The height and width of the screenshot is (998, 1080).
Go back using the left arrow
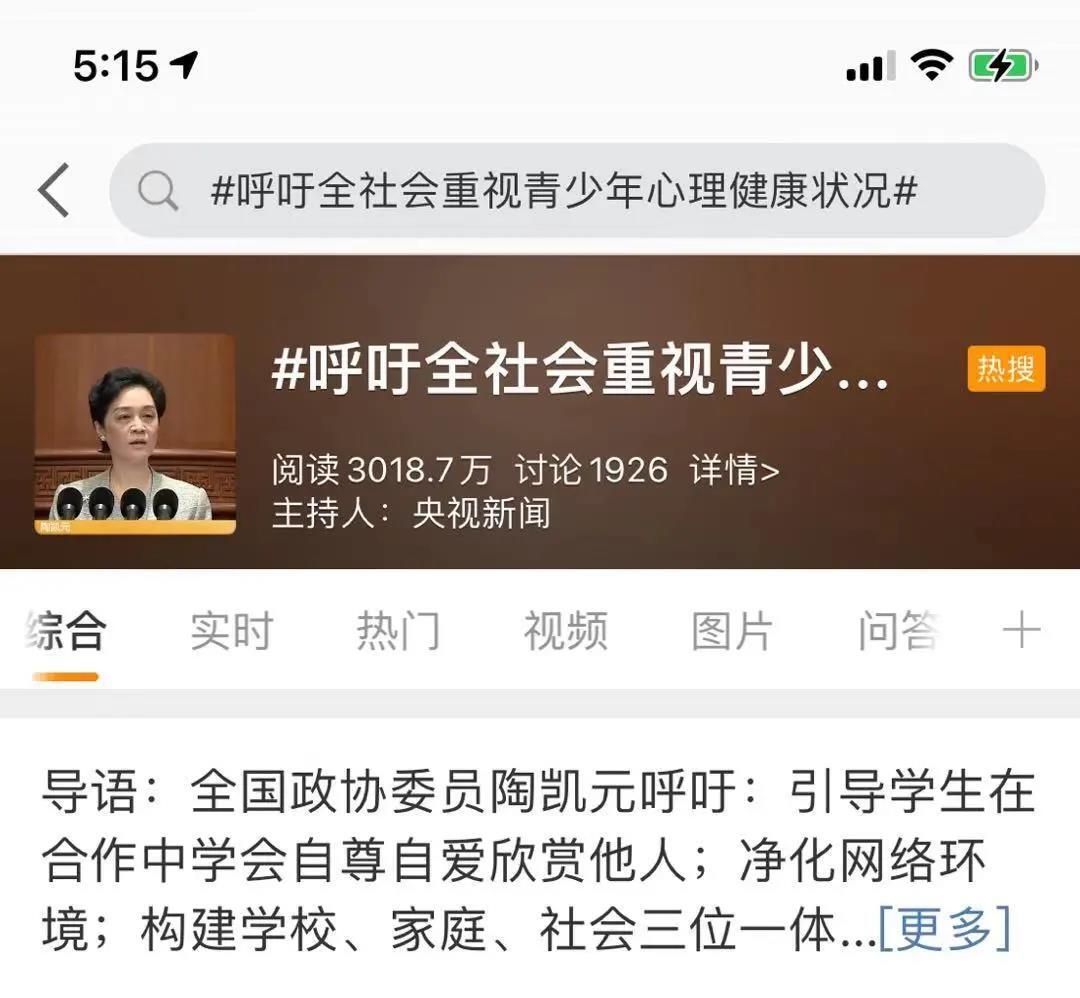click(55, 190)
